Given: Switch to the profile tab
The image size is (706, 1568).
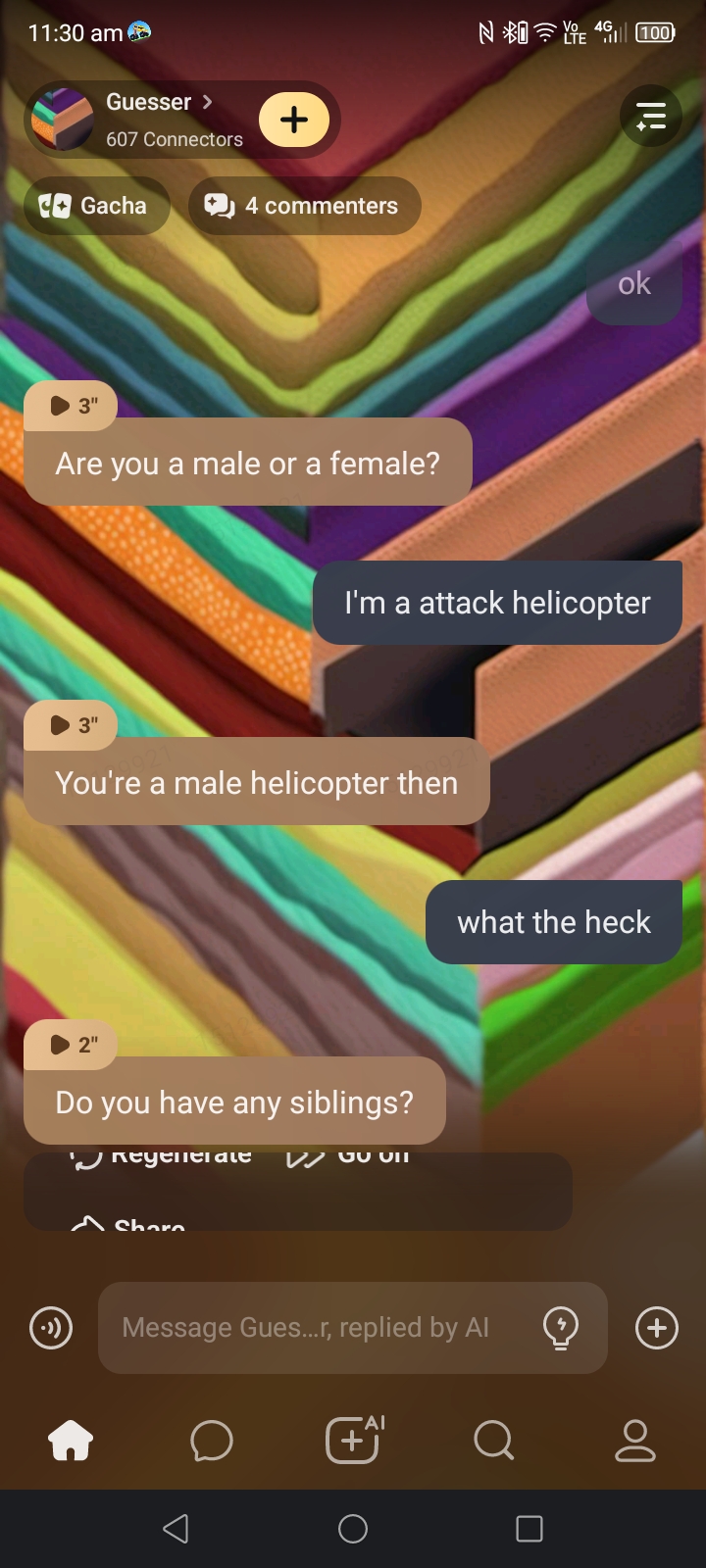Looking at the screenshot, I should point(634,1441).
